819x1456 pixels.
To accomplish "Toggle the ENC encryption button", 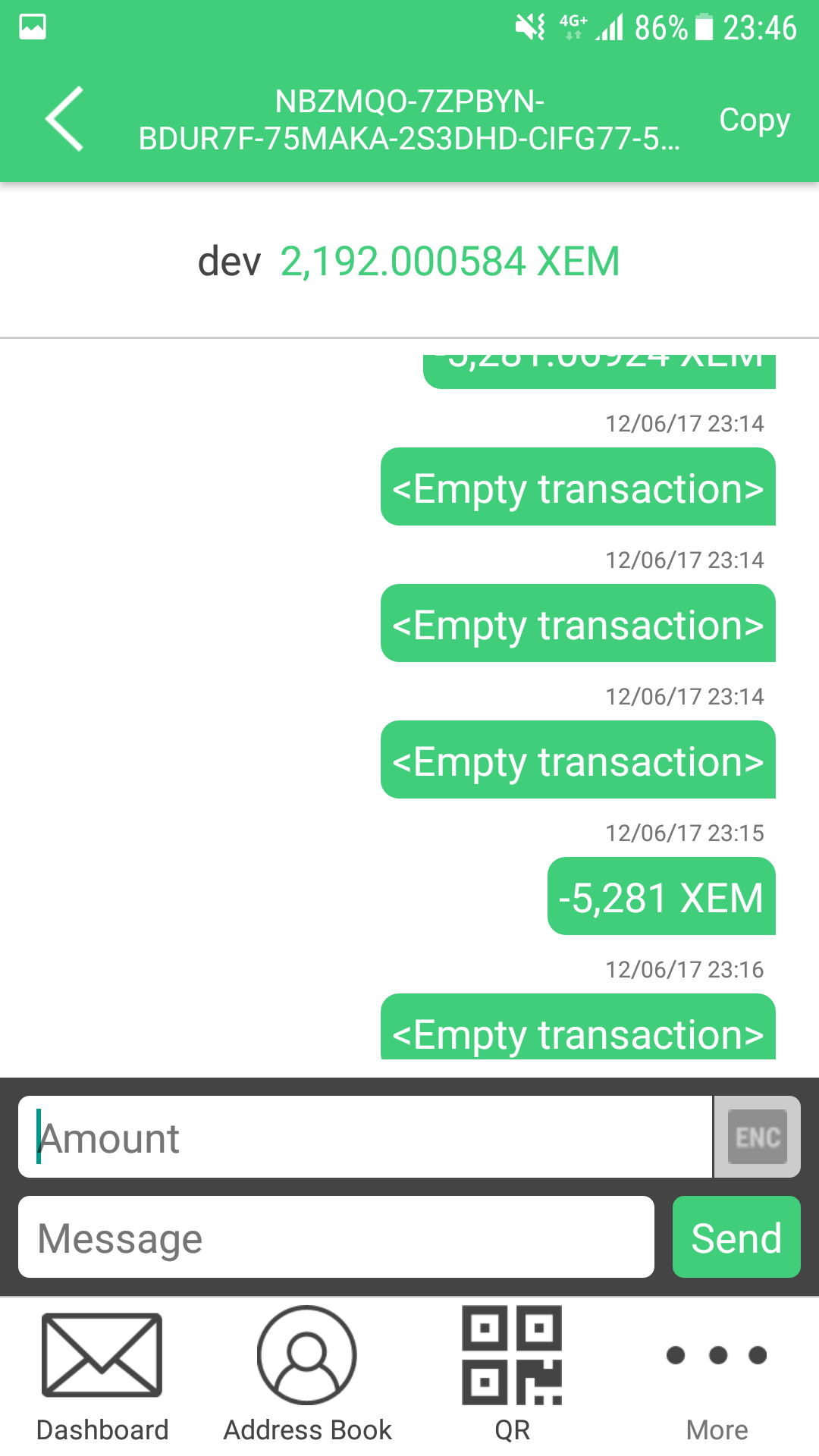I will (x=758, y=1137).
